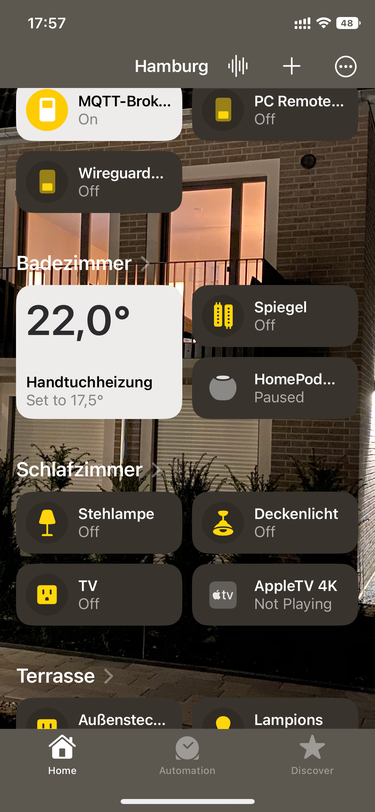375x812 pixels.
Task: Turn on the Deckenlicht
Action: [275, 523]
